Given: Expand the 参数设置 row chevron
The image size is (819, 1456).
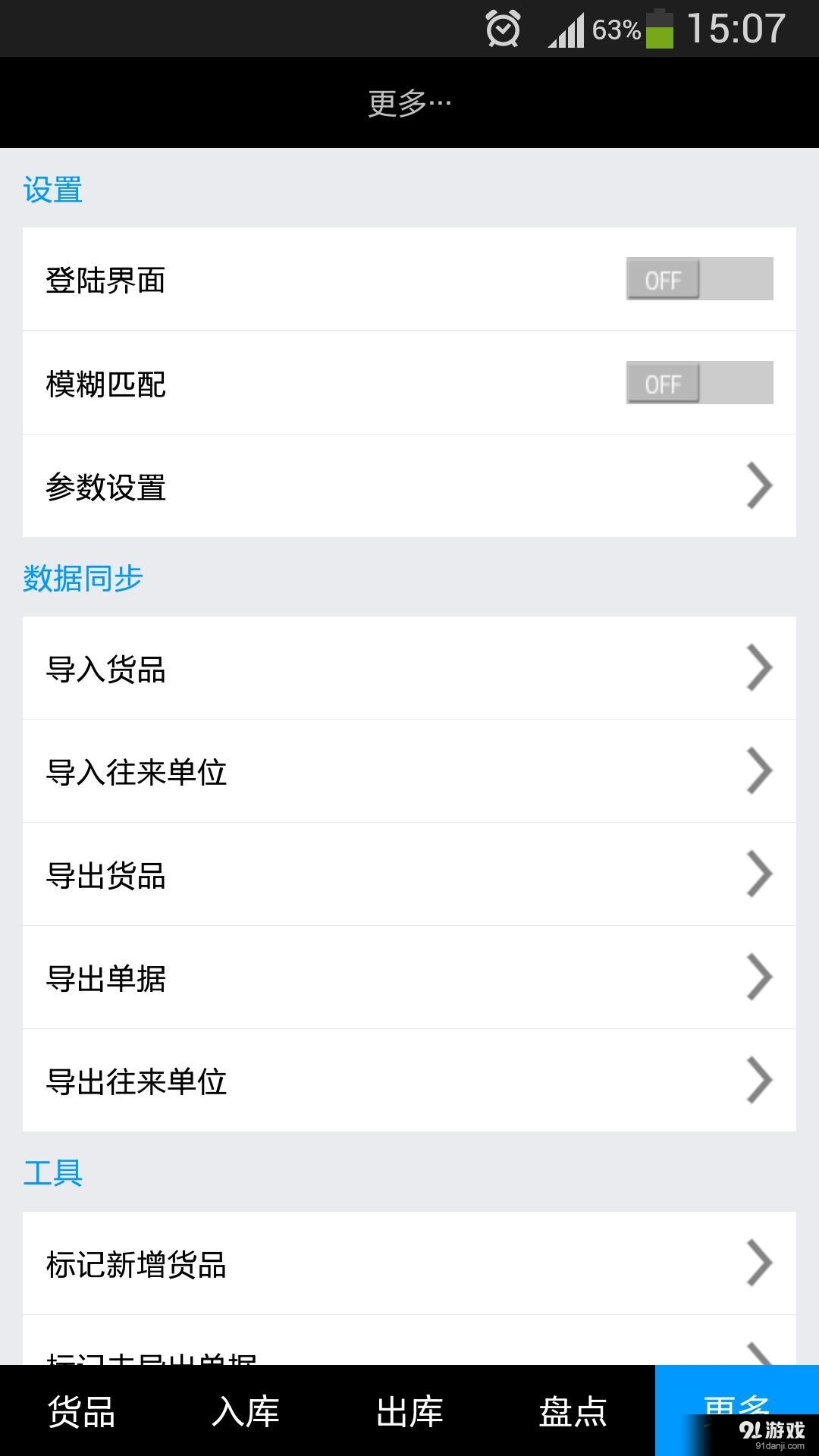Looking at the screenshot, I should [758, 487].
